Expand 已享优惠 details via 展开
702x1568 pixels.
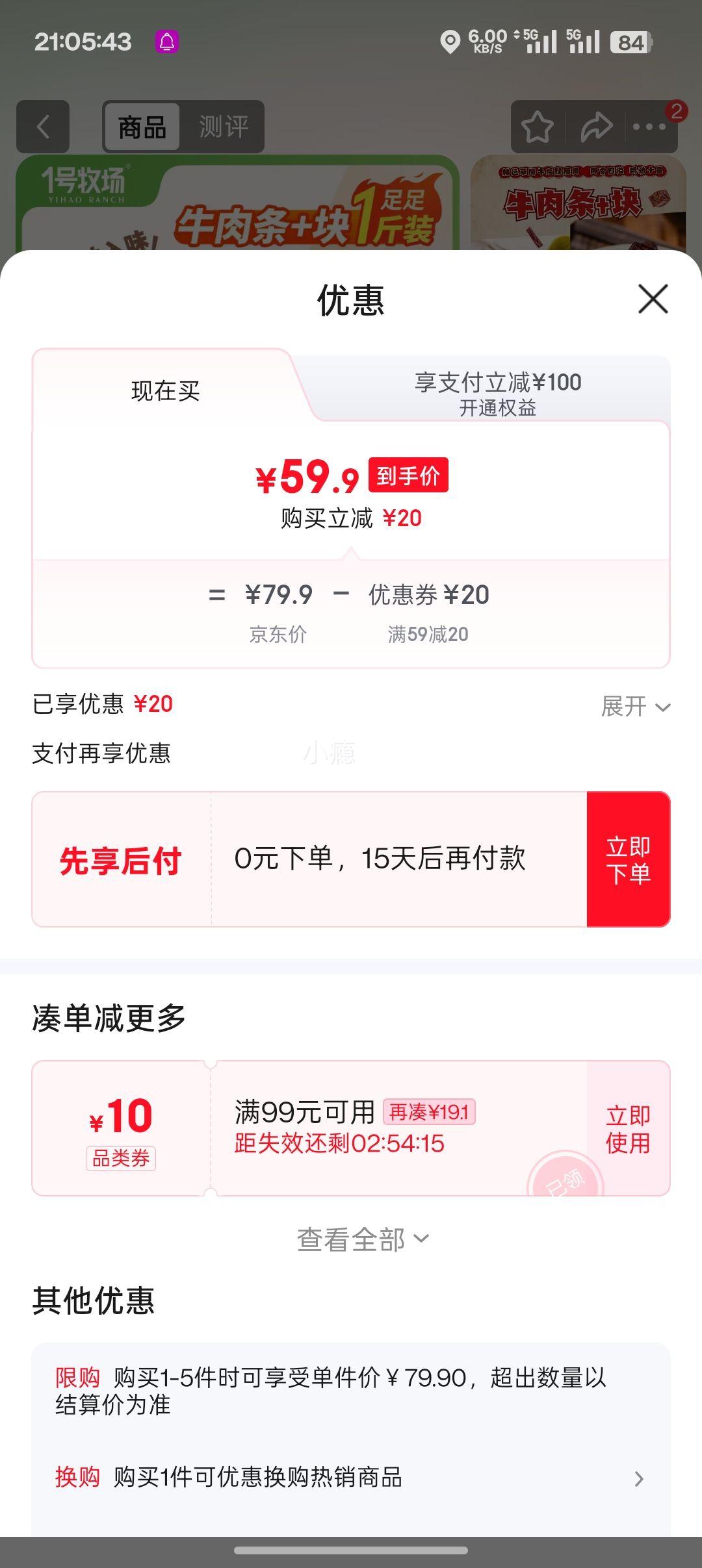[x=633, y=707]
